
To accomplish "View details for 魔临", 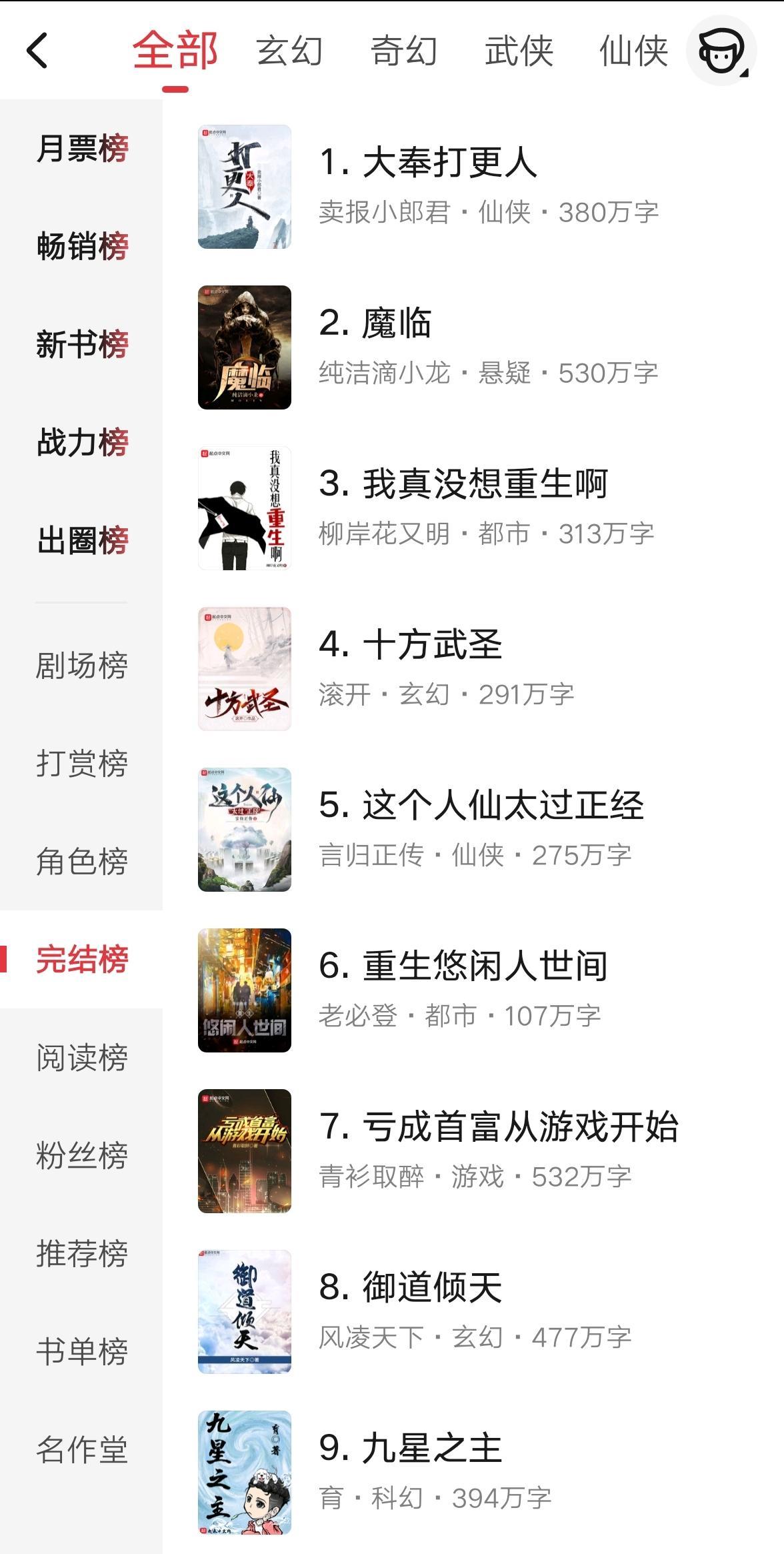I will tap(396, 323).
